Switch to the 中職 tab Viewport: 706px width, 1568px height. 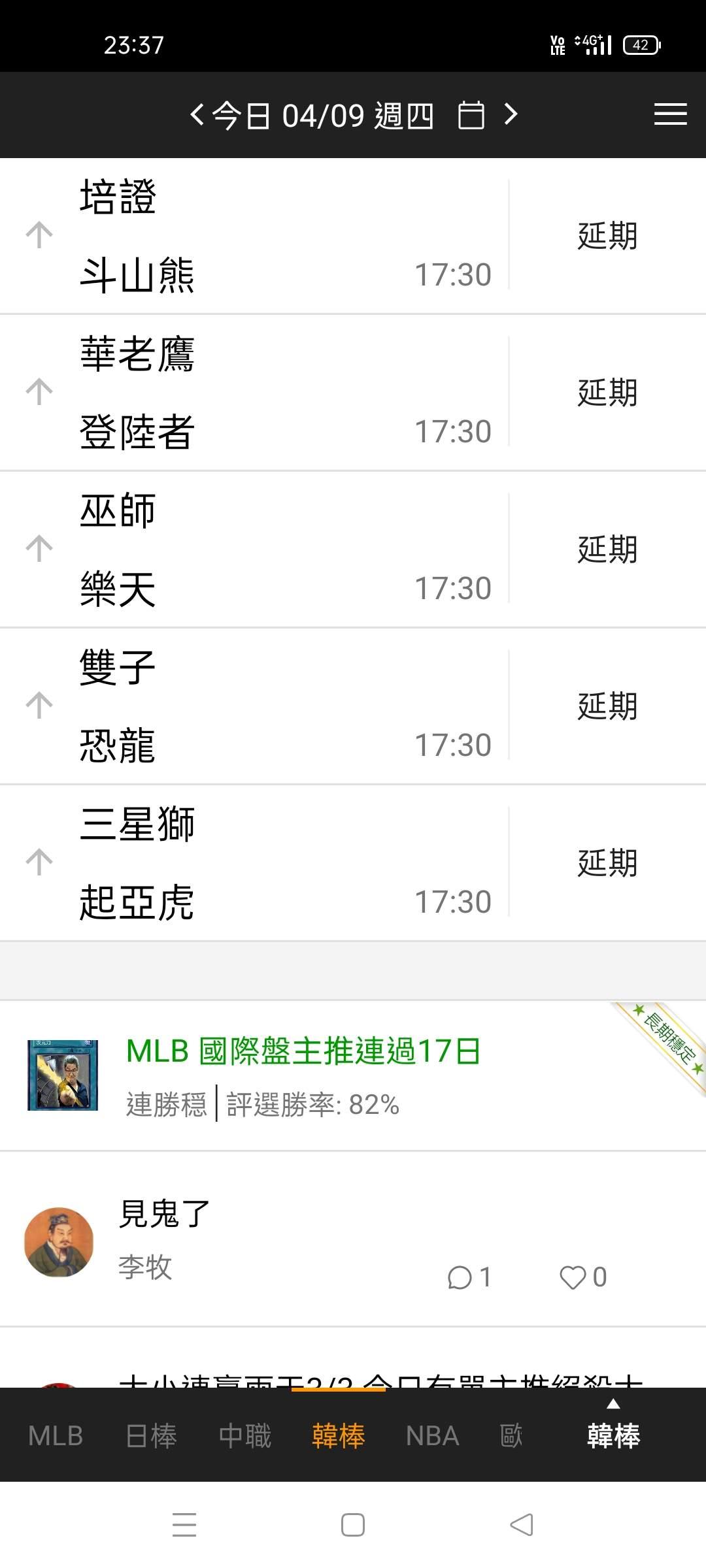(x=245, y=1436)
